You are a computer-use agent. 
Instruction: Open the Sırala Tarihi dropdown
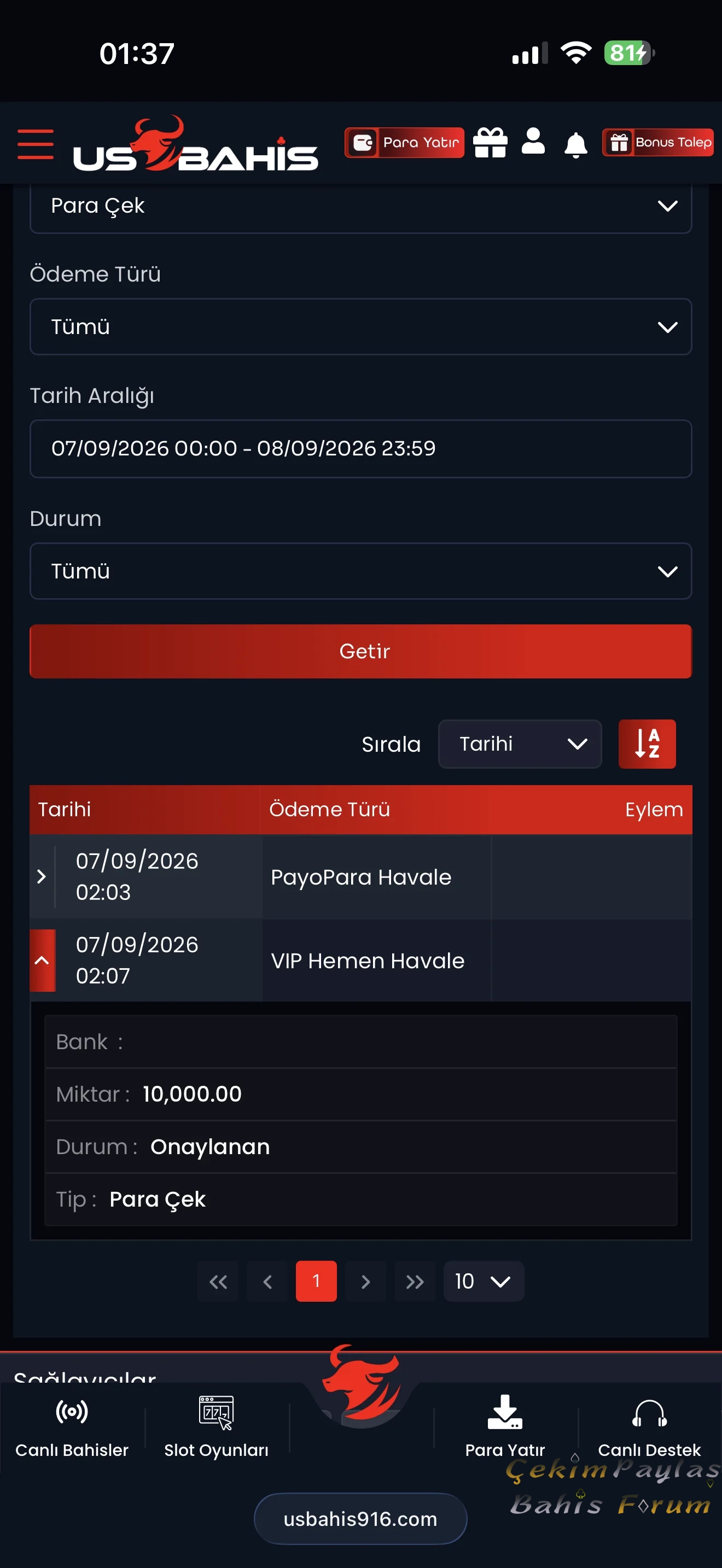520,744
